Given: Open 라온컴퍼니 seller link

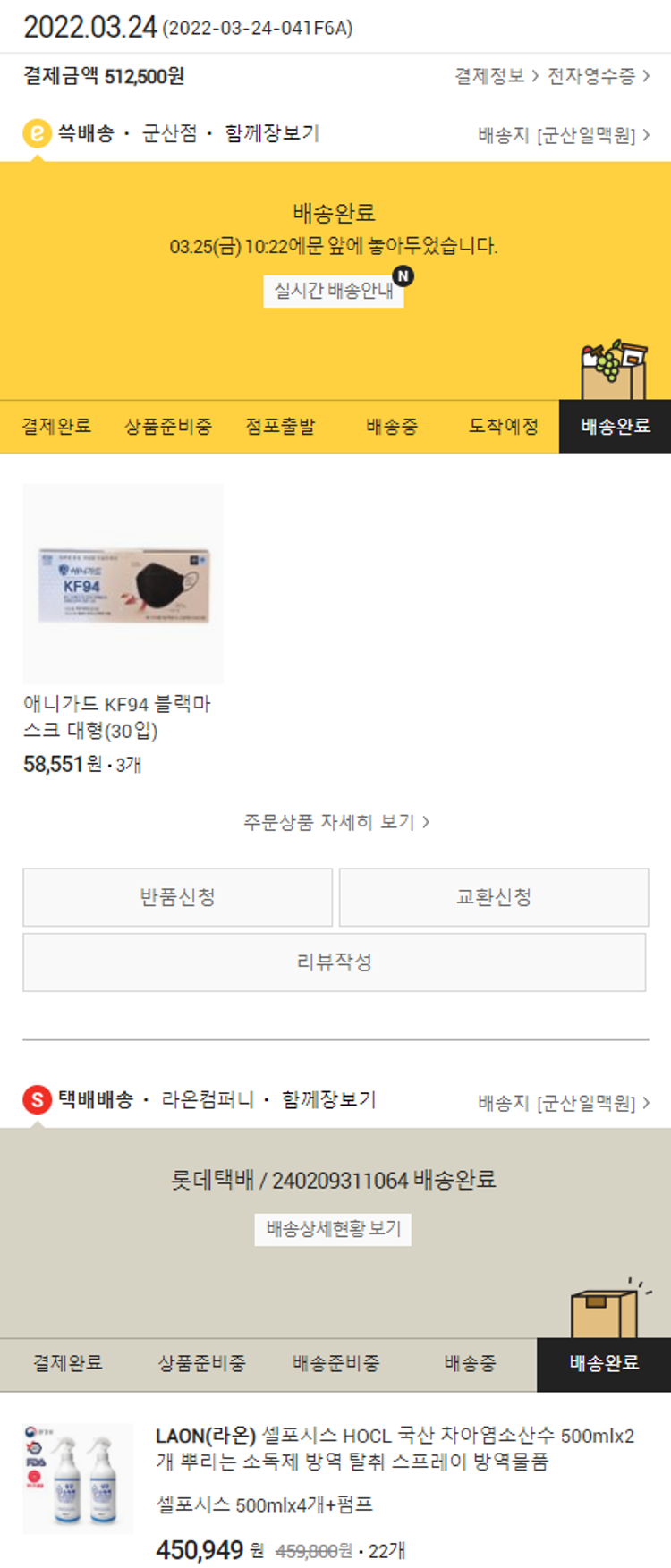Looking at the screenshot, I should click(208, 1099).
